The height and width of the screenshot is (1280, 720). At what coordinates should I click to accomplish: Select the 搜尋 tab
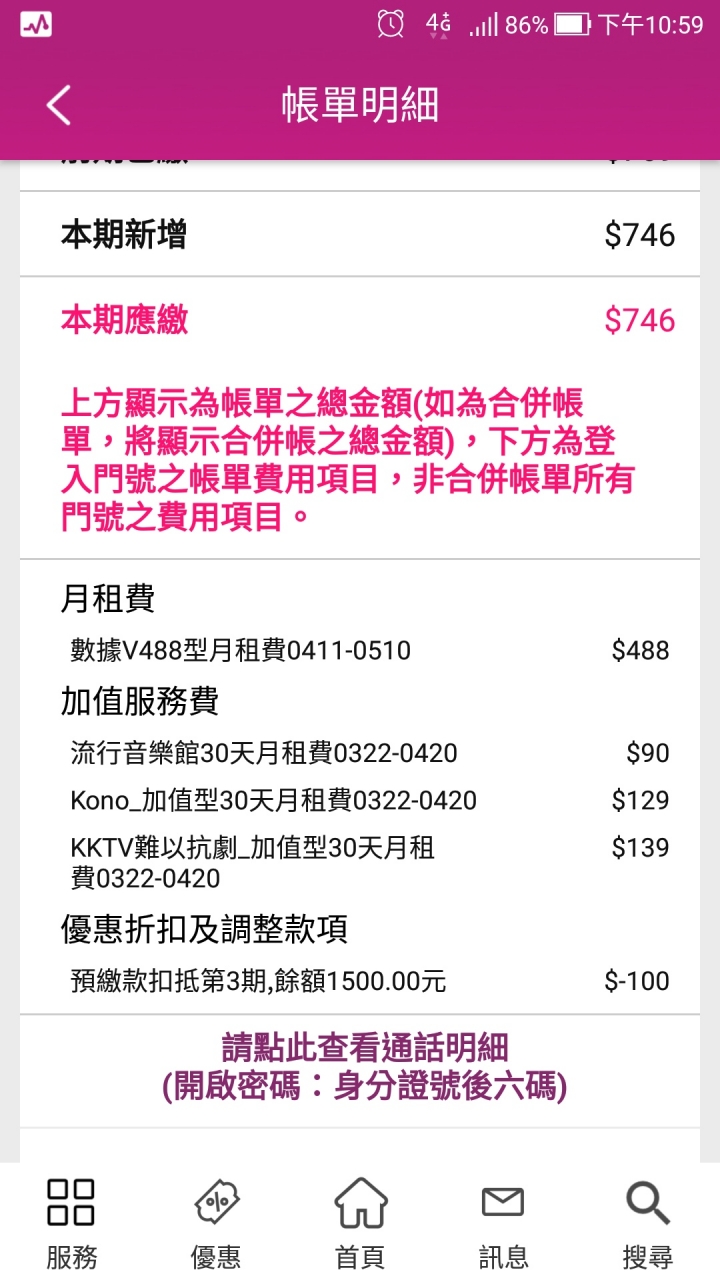[x=648, y=1224]
